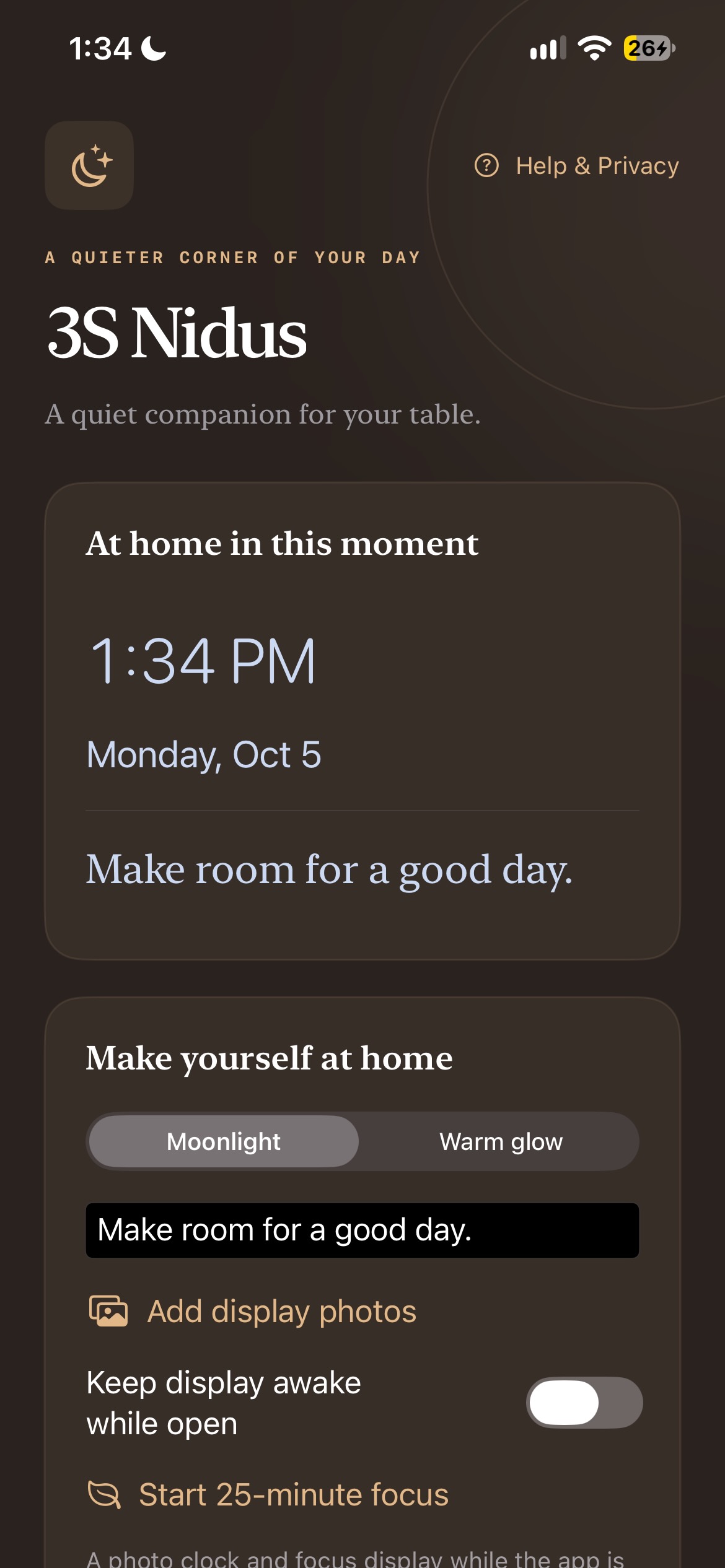The width and height of the screenshot is (725, 1568).
Task: Open Help & Privacy
Action: click(x=576, y=166)
